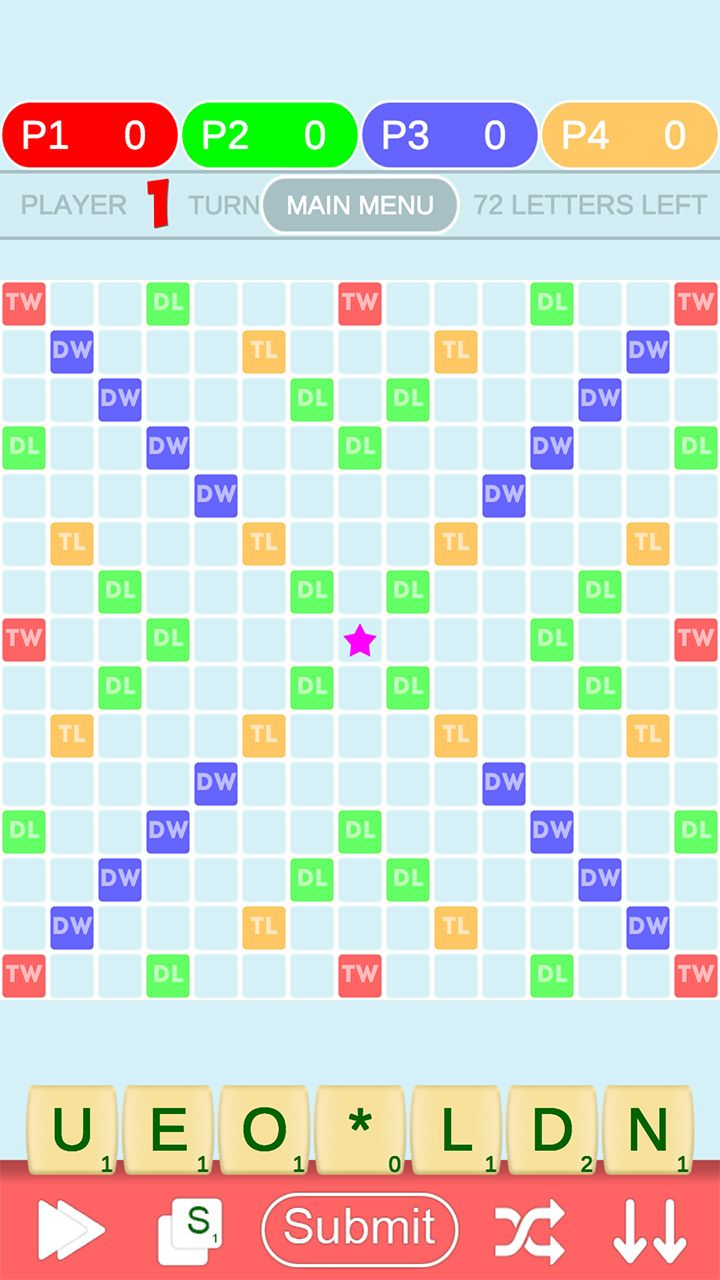Select the U tile in the rack
720x1280 pixels.
(72, 1130)
